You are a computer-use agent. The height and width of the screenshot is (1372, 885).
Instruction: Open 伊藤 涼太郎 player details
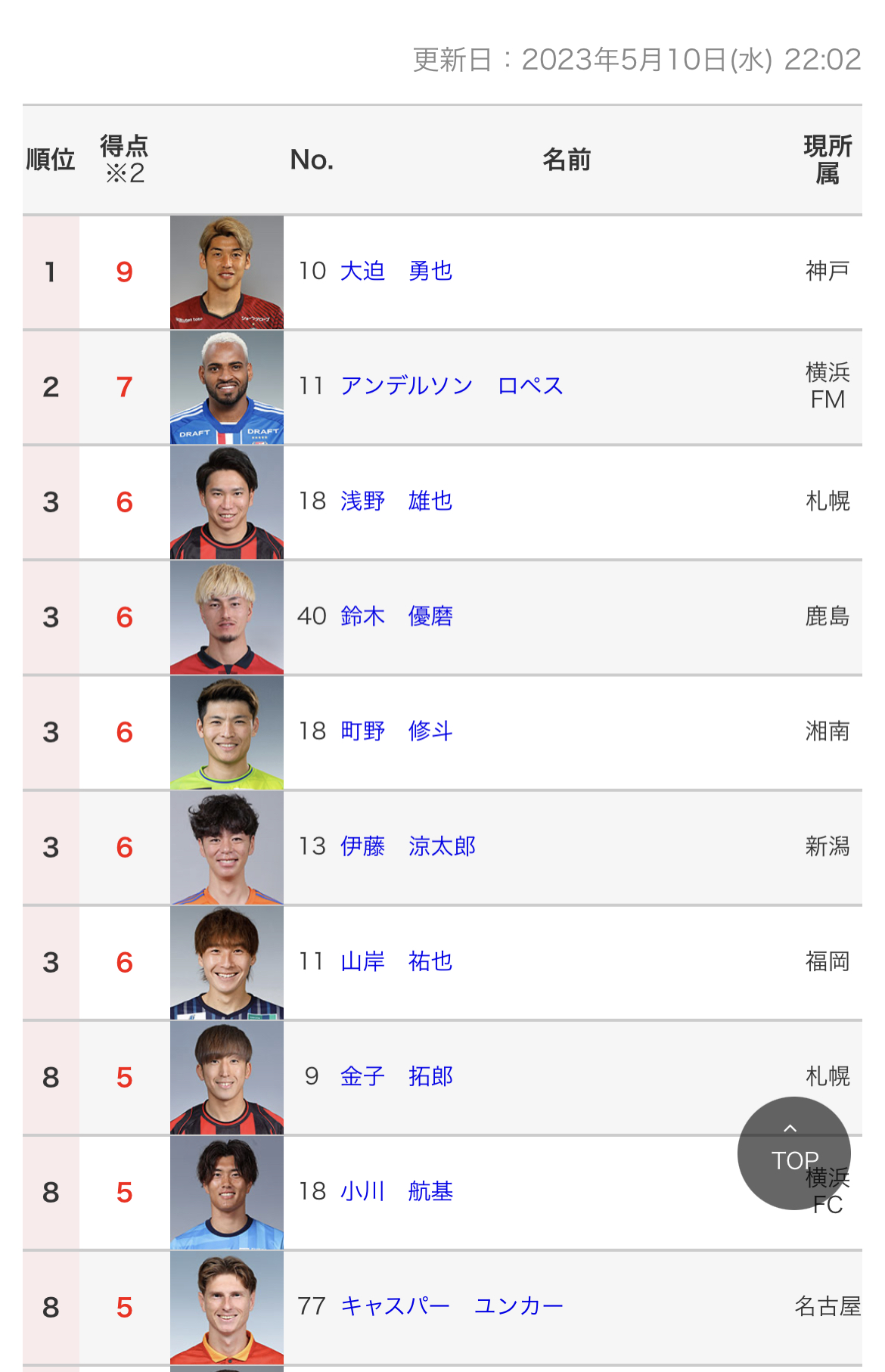pyautogui.click(x=408, y=846)
